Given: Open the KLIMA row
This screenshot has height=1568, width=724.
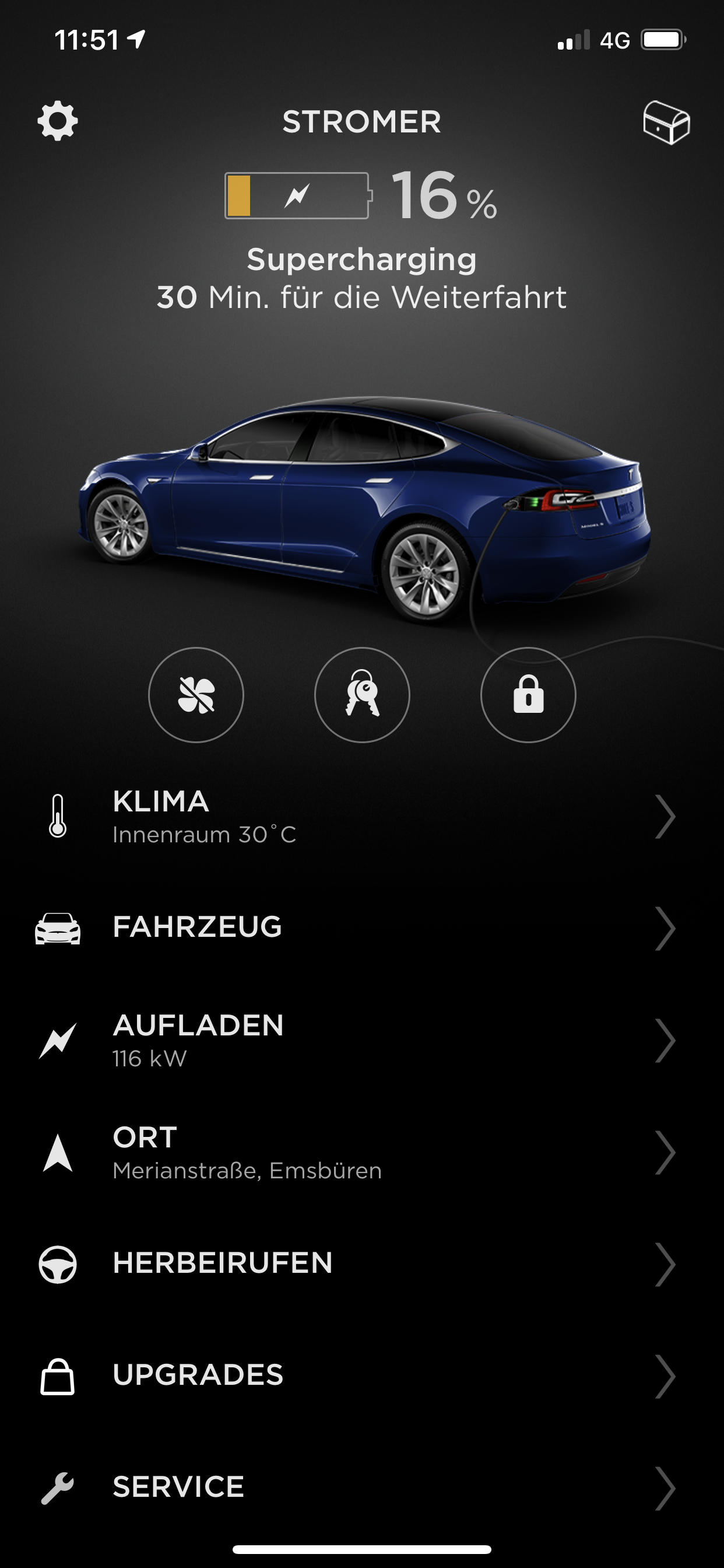Looking at the screenshot, I should tap(362, 816).
